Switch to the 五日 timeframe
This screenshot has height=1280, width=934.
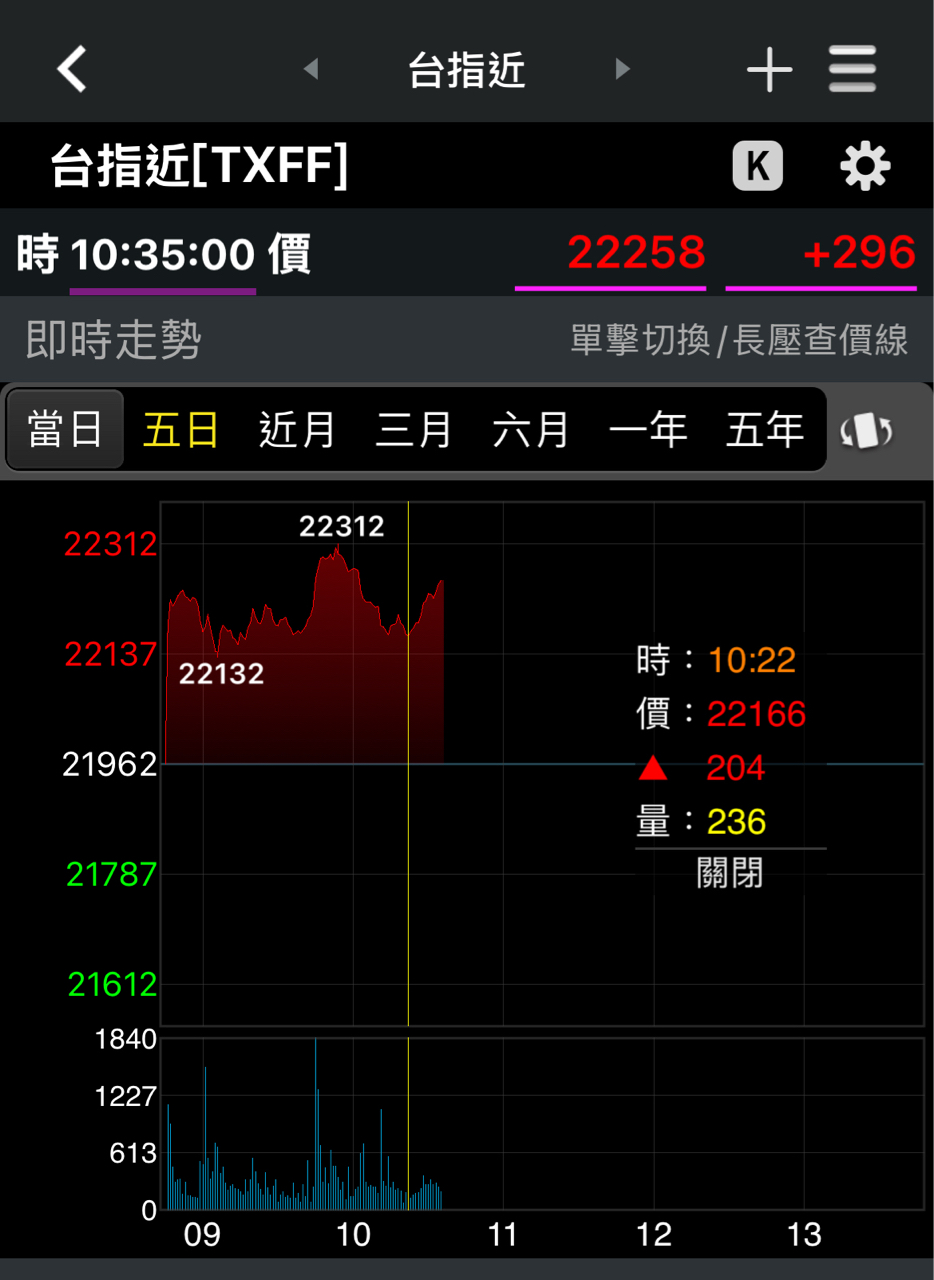(x=181, y=430)
